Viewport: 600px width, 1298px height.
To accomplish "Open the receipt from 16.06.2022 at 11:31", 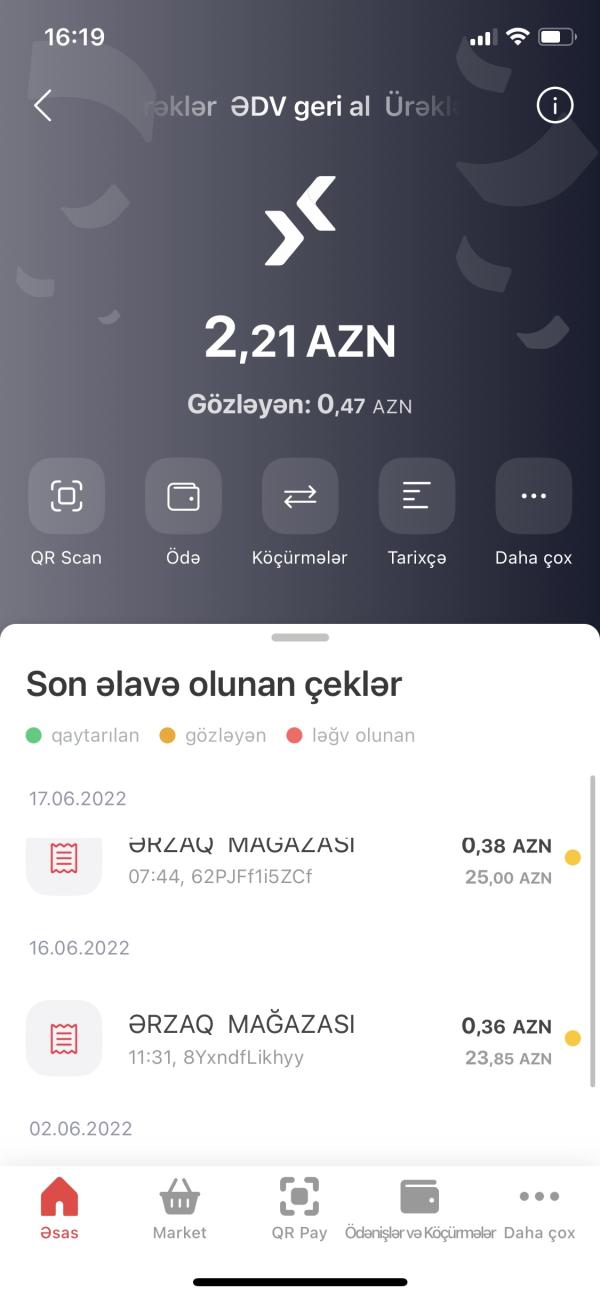I will coord(300,1038).
